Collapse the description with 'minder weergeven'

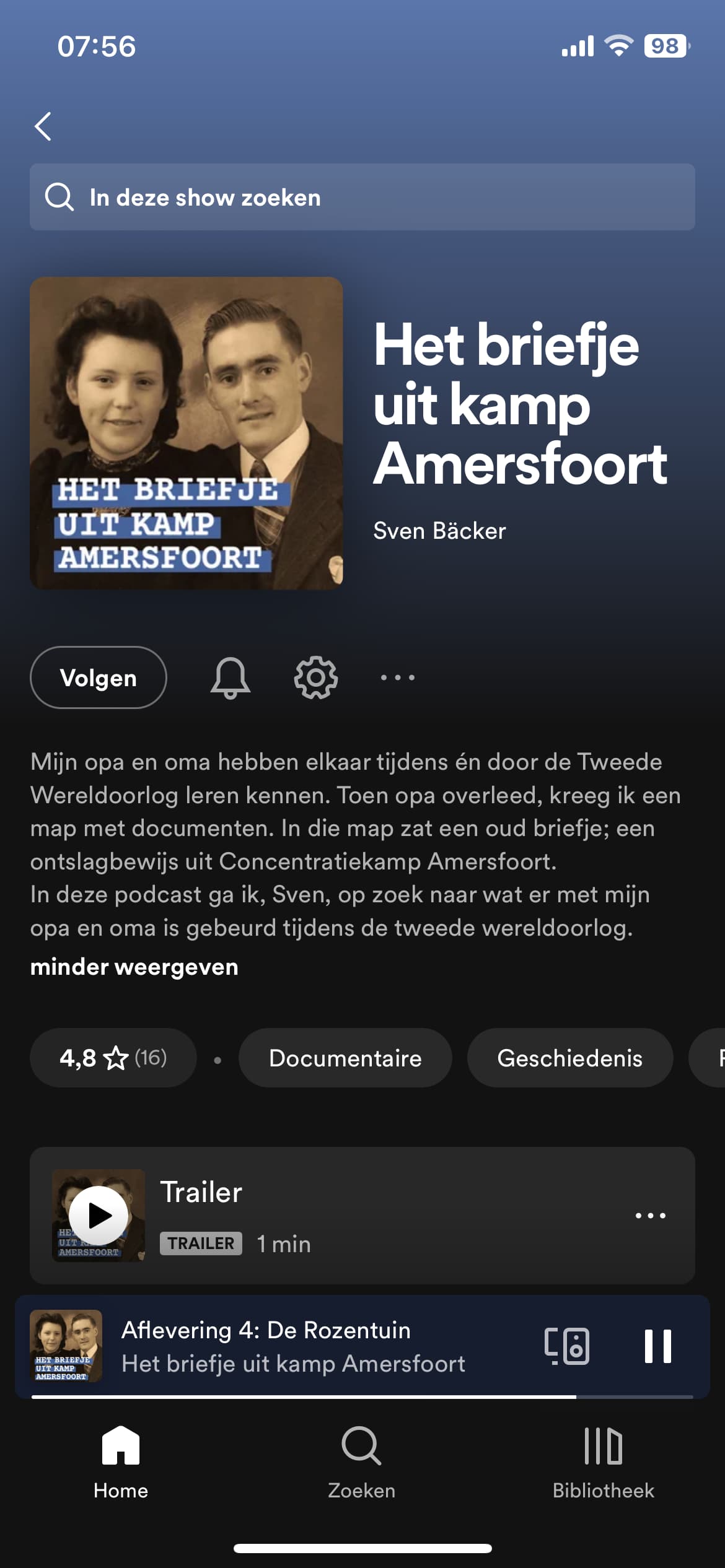[134, 967]
